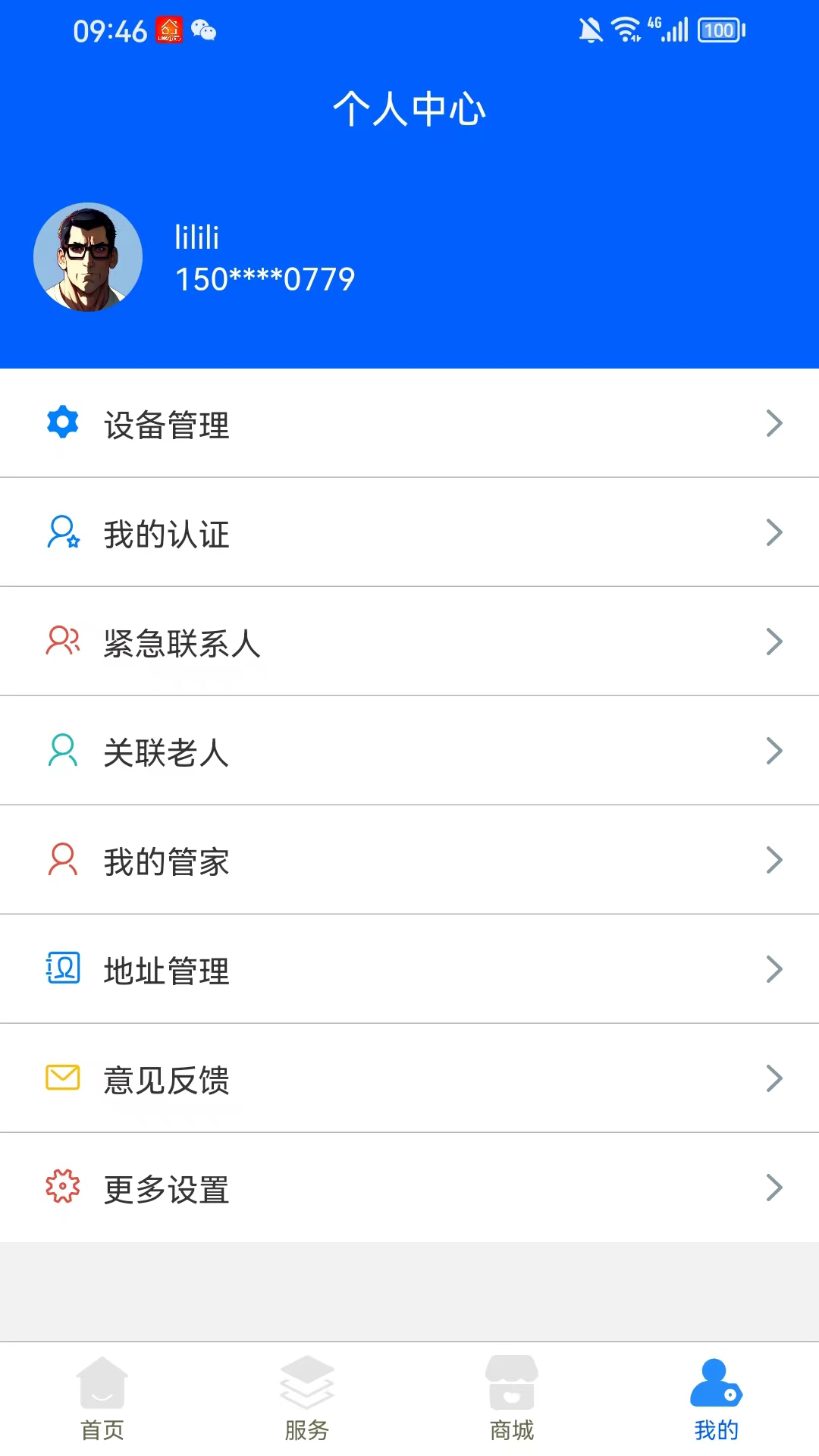Open 设备管理 via the blue gear icon

pyautogui.click(x=62, y=422)
